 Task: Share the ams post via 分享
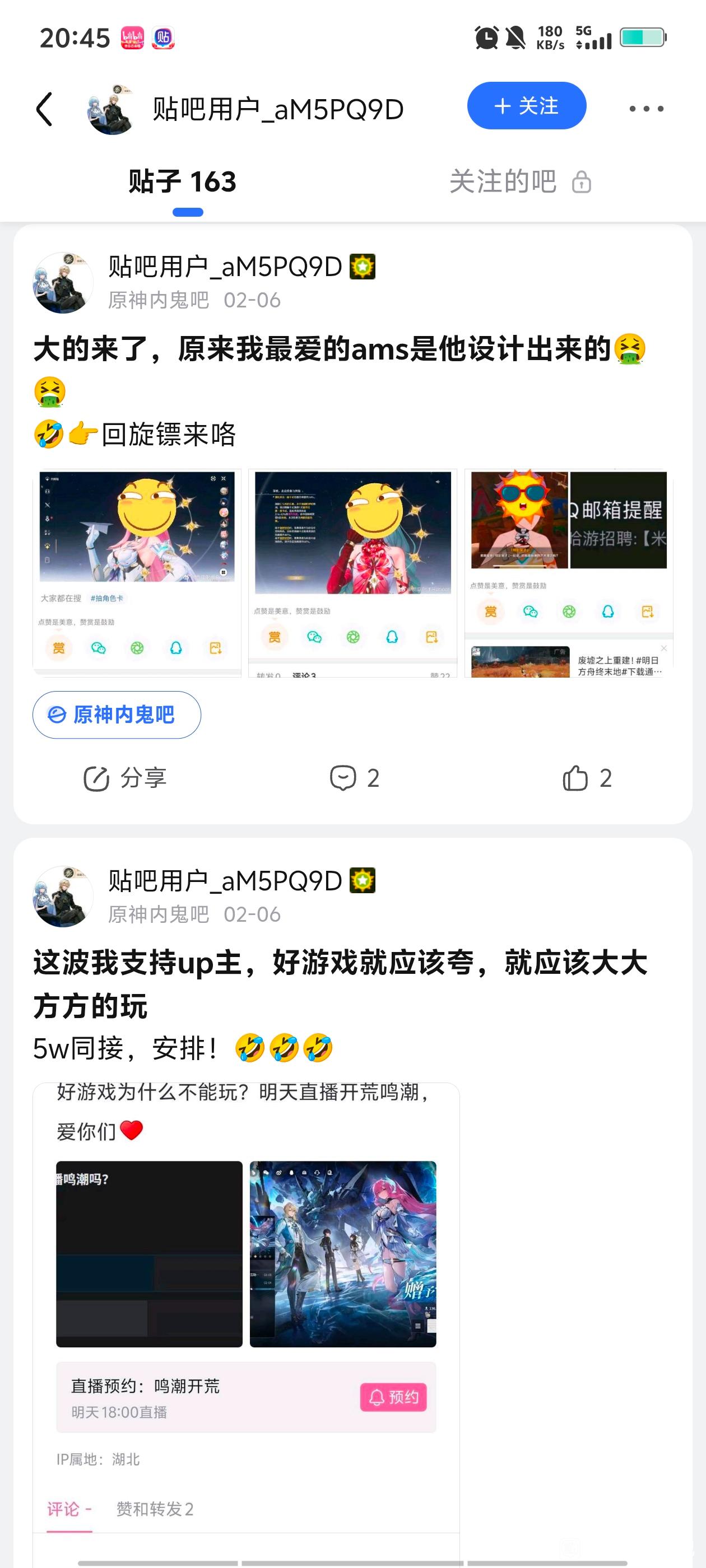(x=125, y=778)
